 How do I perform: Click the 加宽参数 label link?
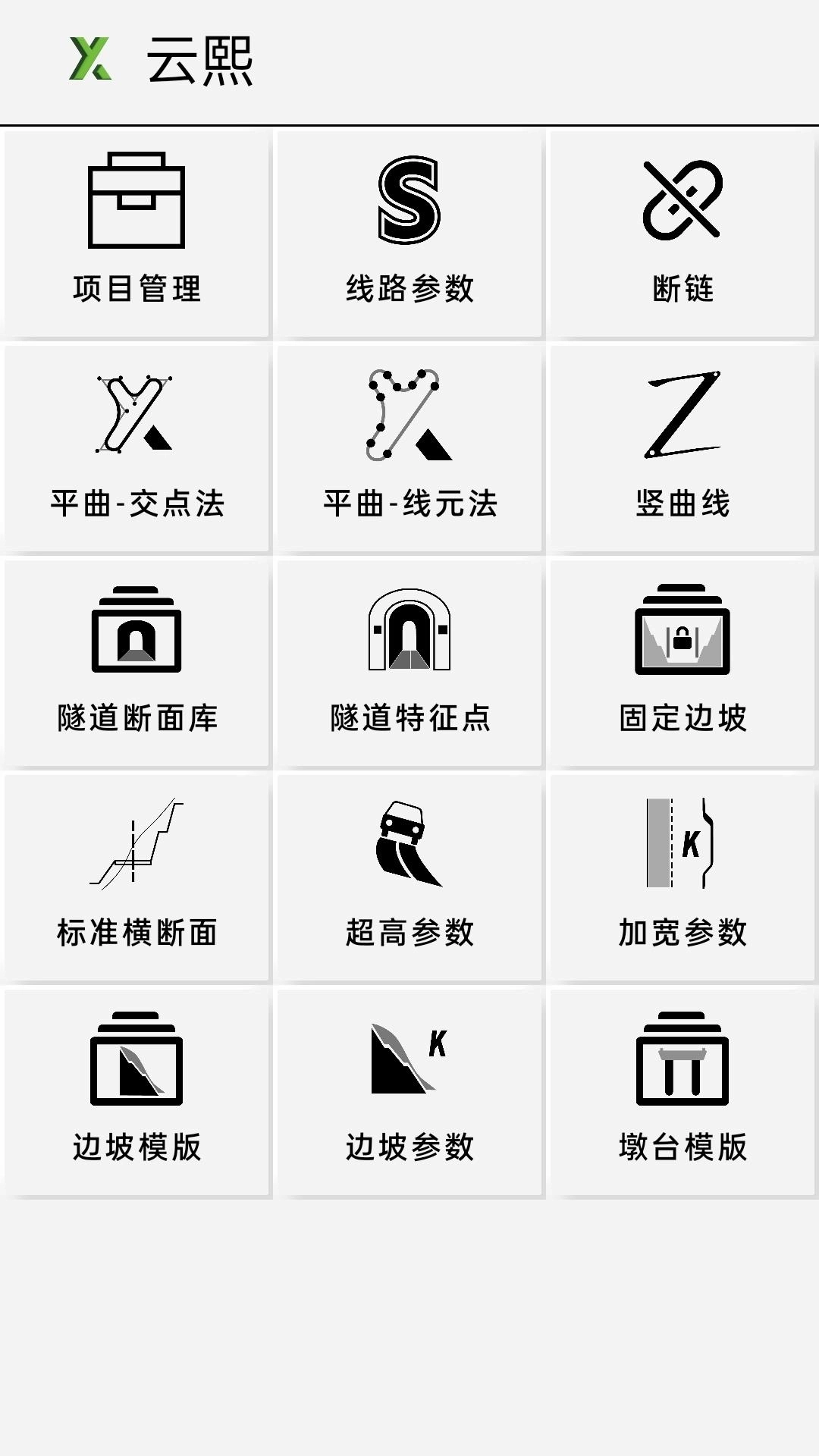682,935
